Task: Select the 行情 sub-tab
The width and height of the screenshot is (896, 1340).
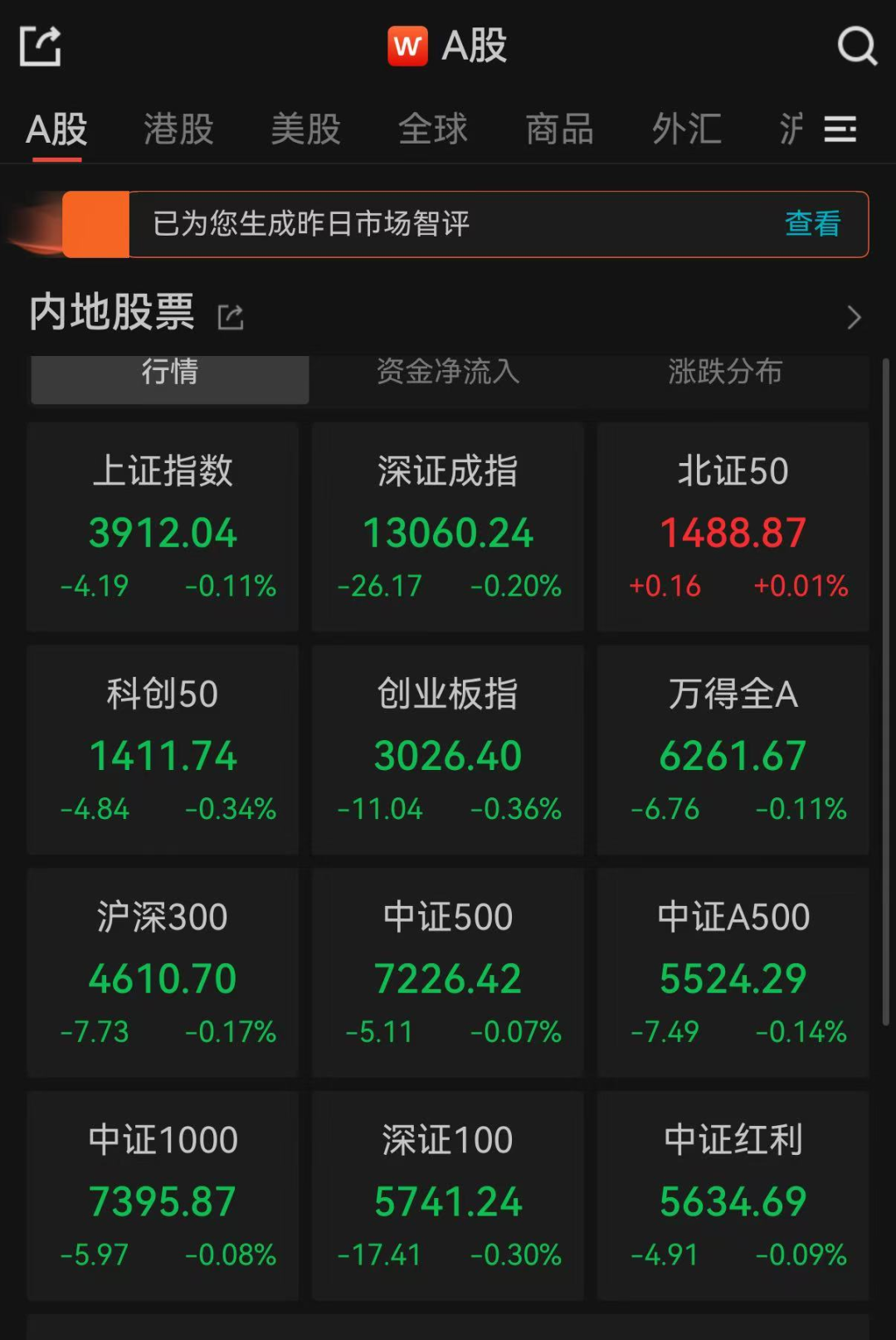Action: 169,373
